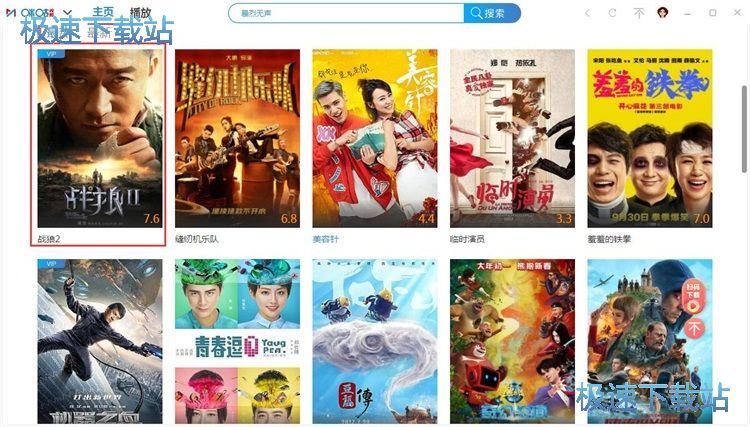Open the 战狼2 movie poster
Screen dimensions: 750x427
99,138
